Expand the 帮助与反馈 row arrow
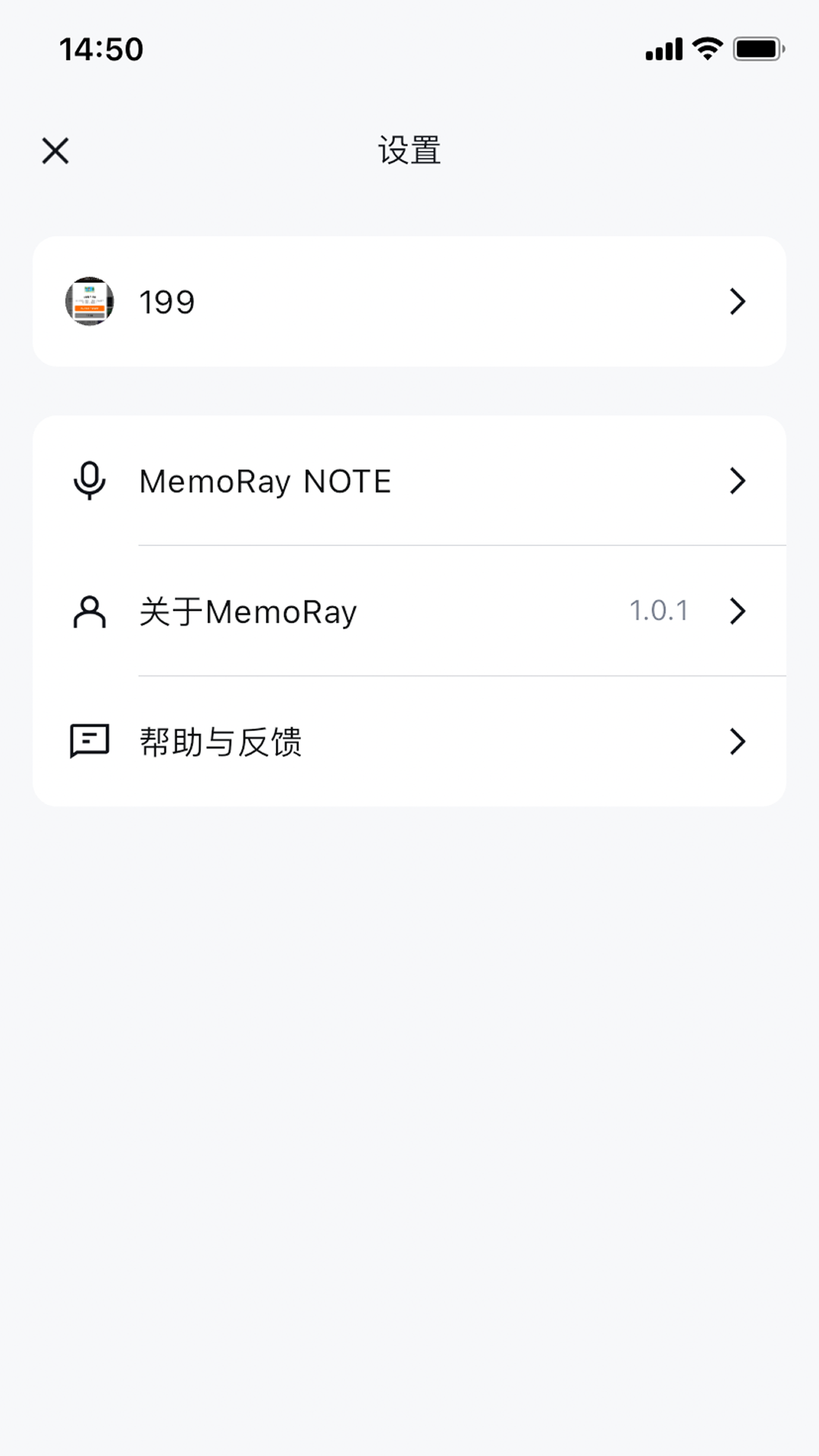The image size is (819, 1456). (737, 742)
